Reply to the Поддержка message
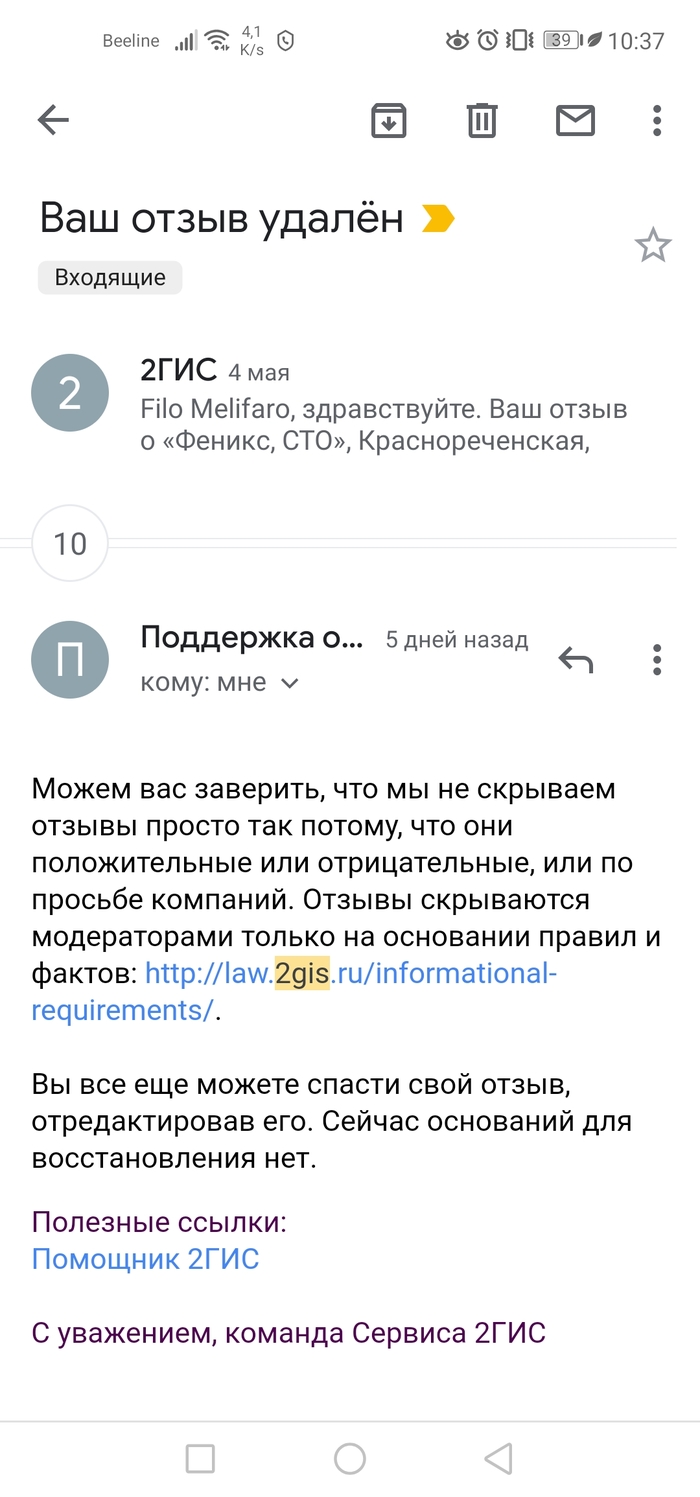The image size is (700, 1497). pos(575,660)
